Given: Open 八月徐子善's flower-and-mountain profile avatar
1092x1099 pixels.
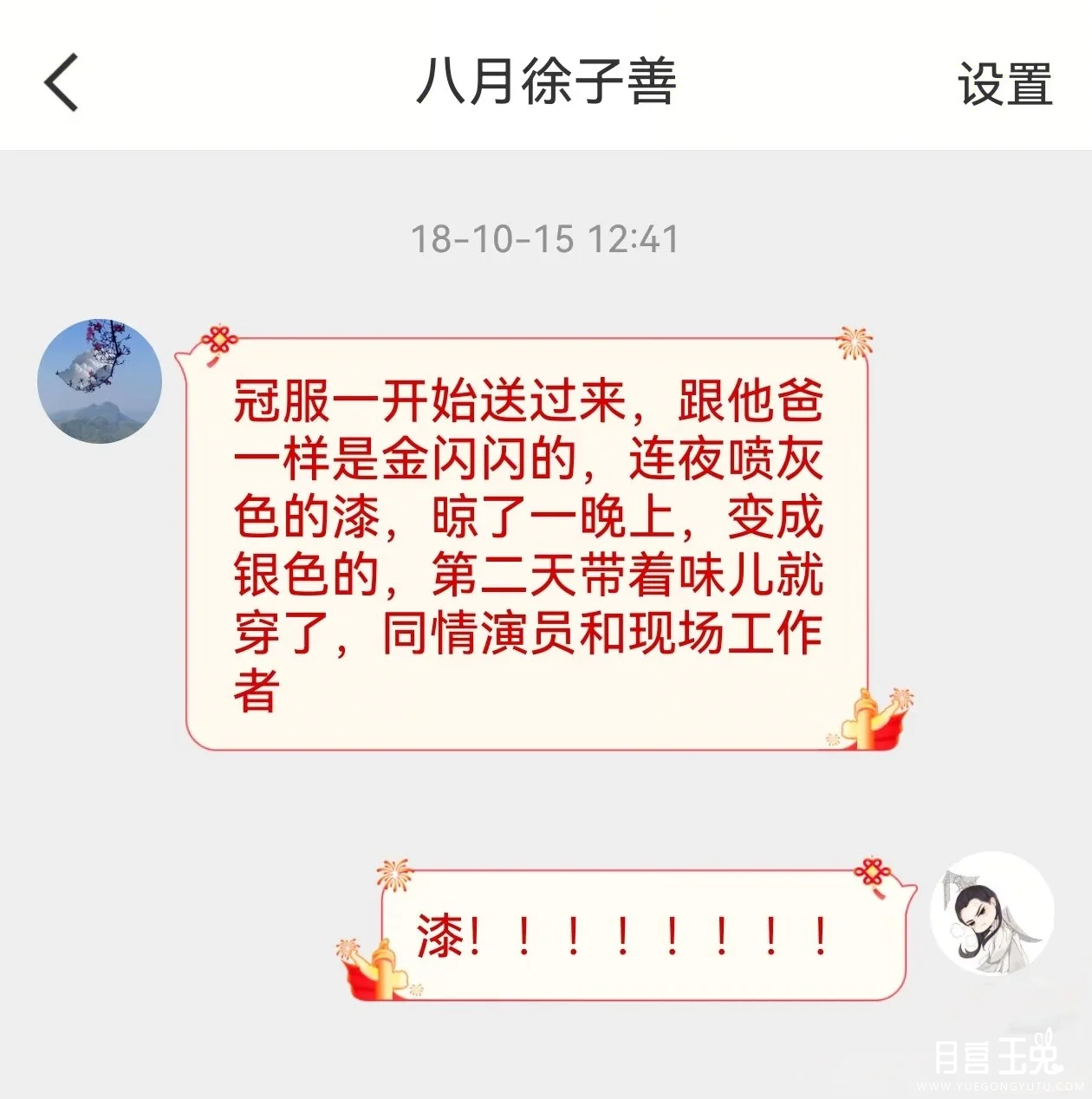Looking at the screenshot, I should [100, 381].
